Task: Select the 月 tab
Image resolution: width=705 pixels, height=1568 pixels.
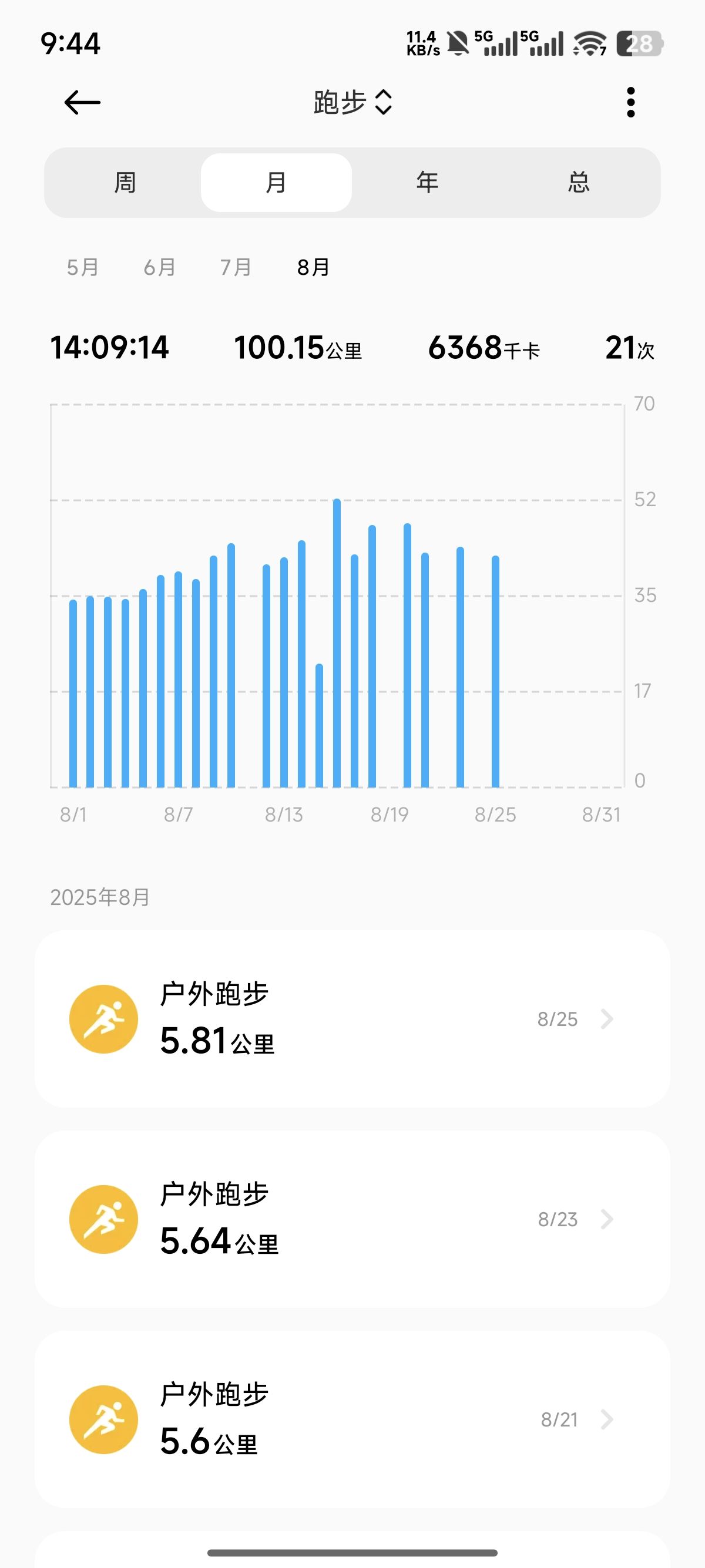Action: coord(276,183)
